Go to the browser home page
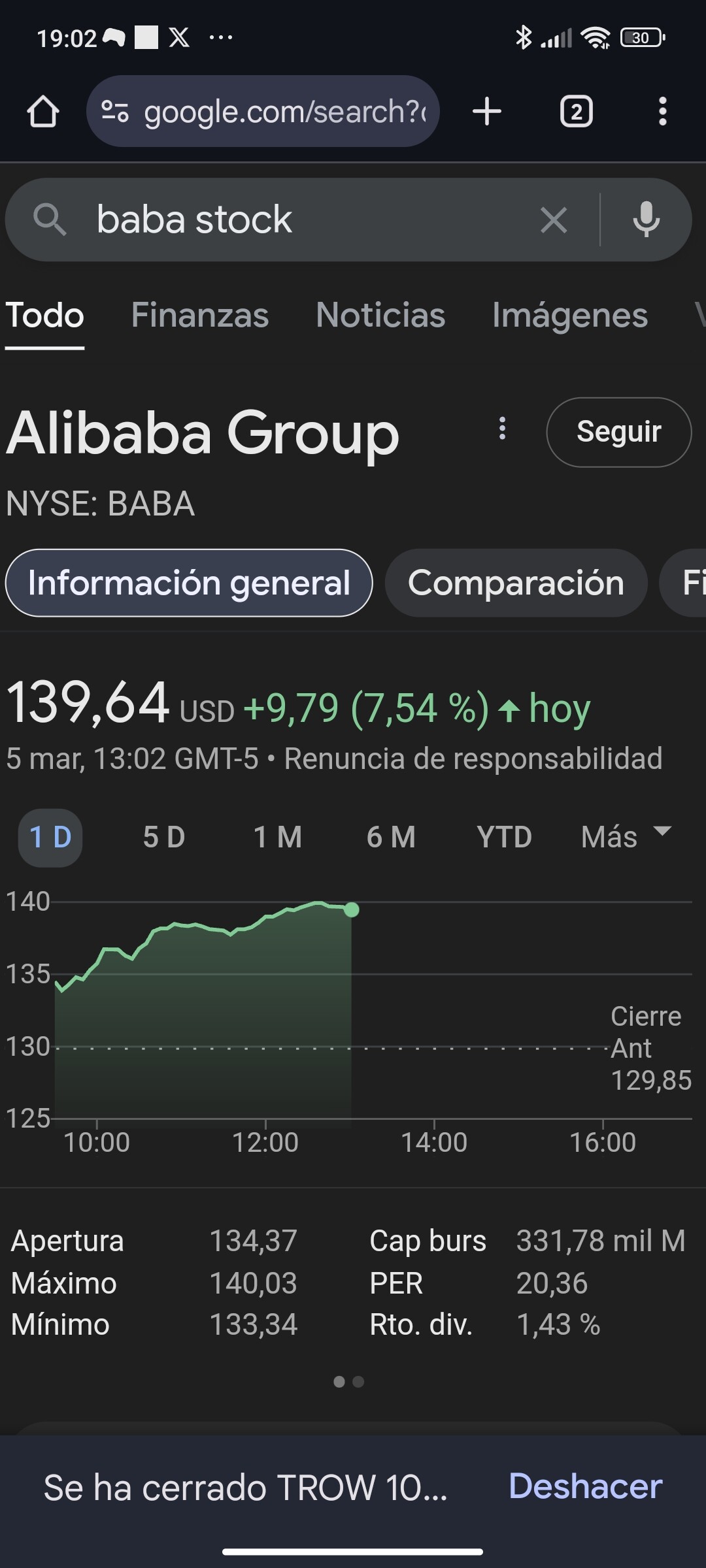 coord(43,112)
